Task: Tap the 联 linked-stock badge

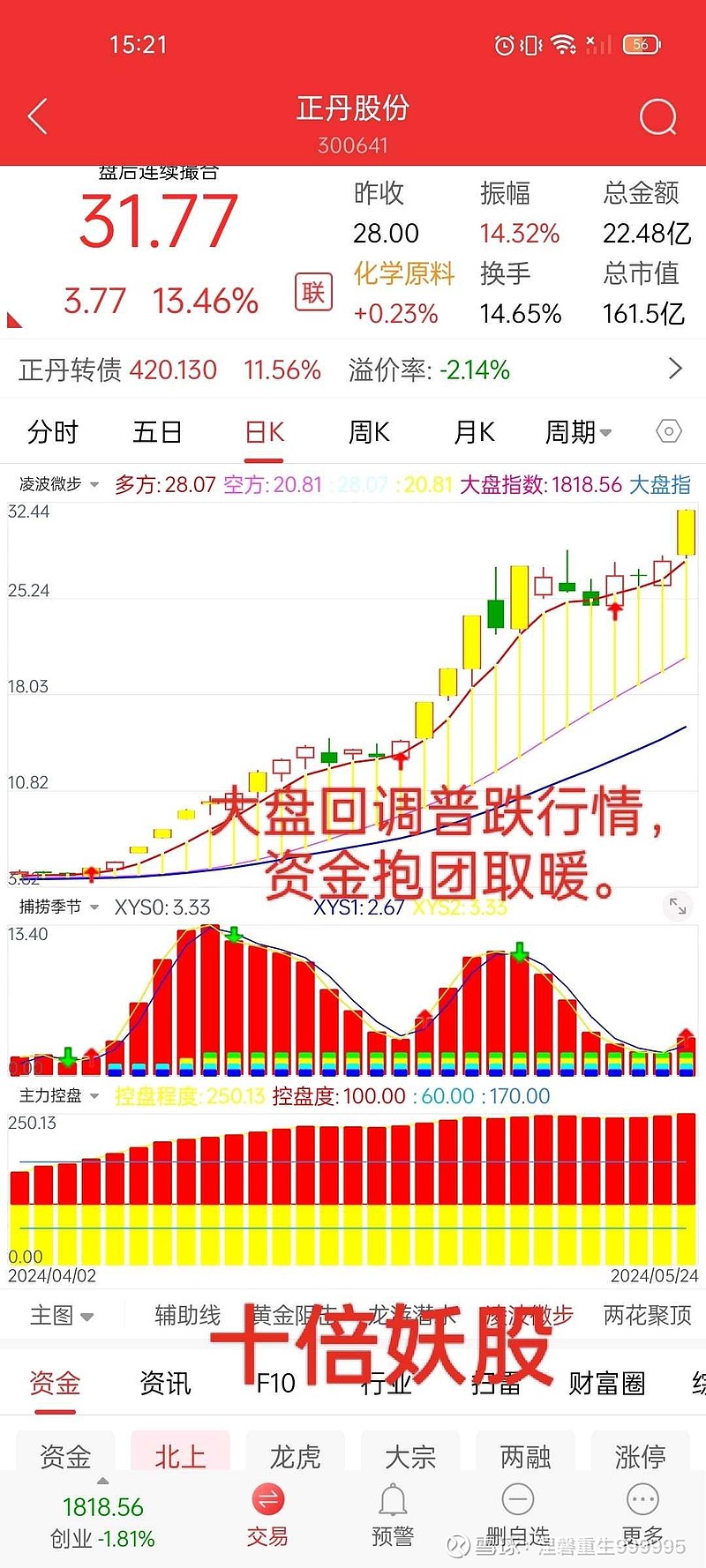Action: 313,292
